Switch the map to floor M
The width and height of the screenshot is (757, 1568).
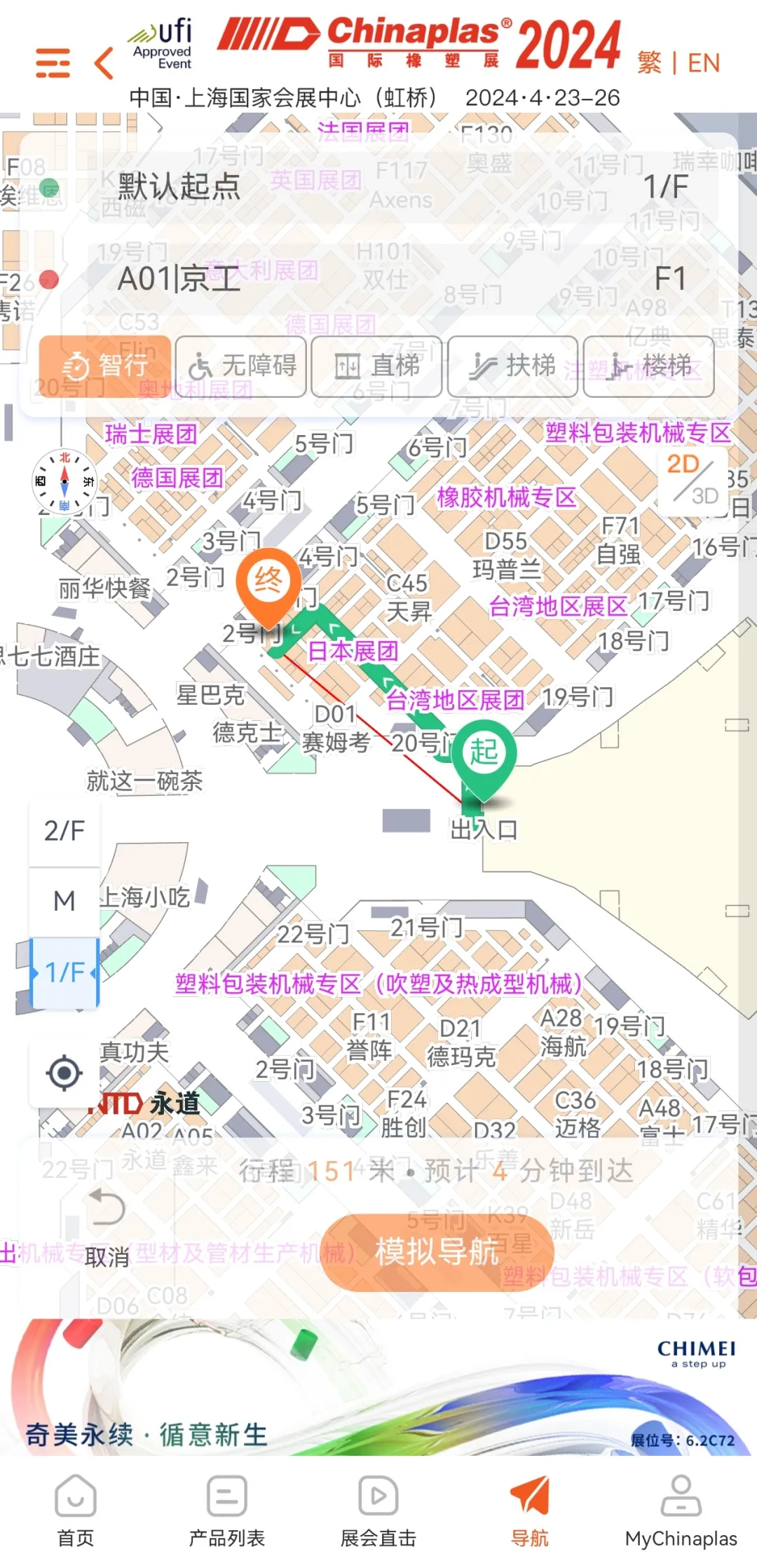coord(64,901)
